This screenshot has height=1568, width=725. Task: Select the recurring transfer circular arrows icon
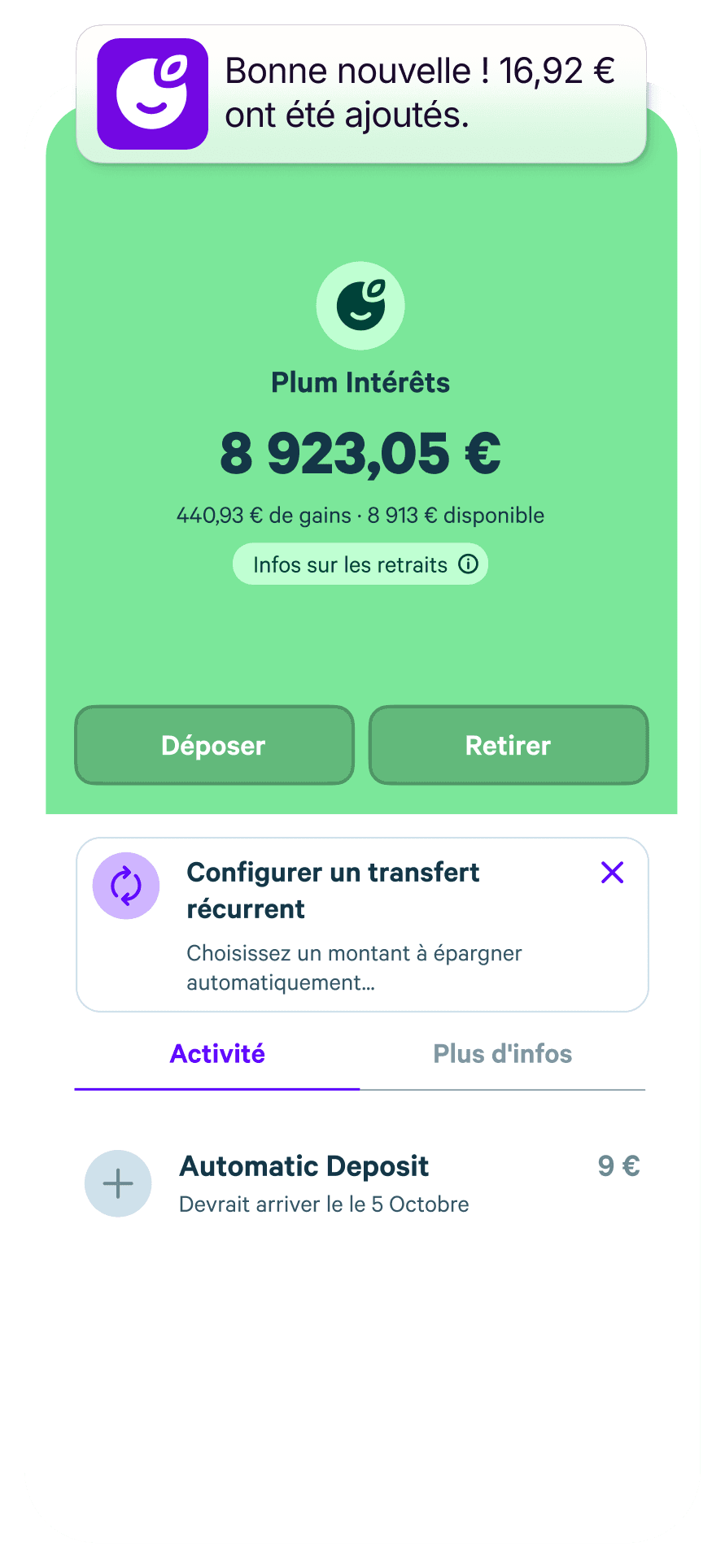pyautogui.click(x=126, y=886)
